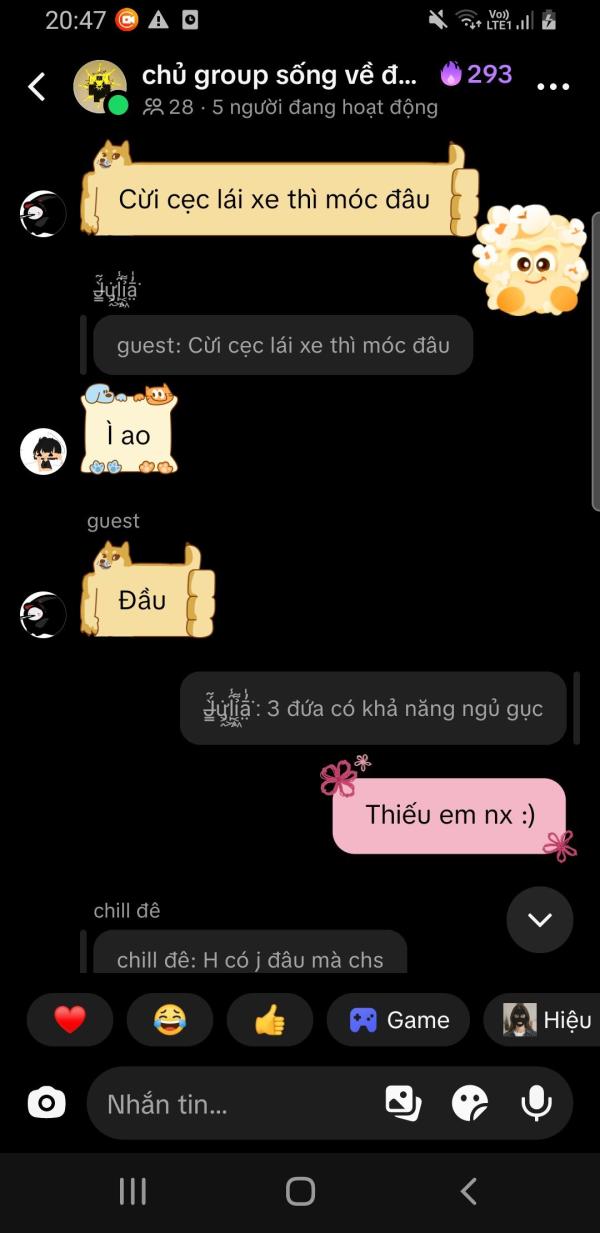Tap the microphone to record voice message
The height and width of the screenshot is (1233, 600).
coord(536,1103)
